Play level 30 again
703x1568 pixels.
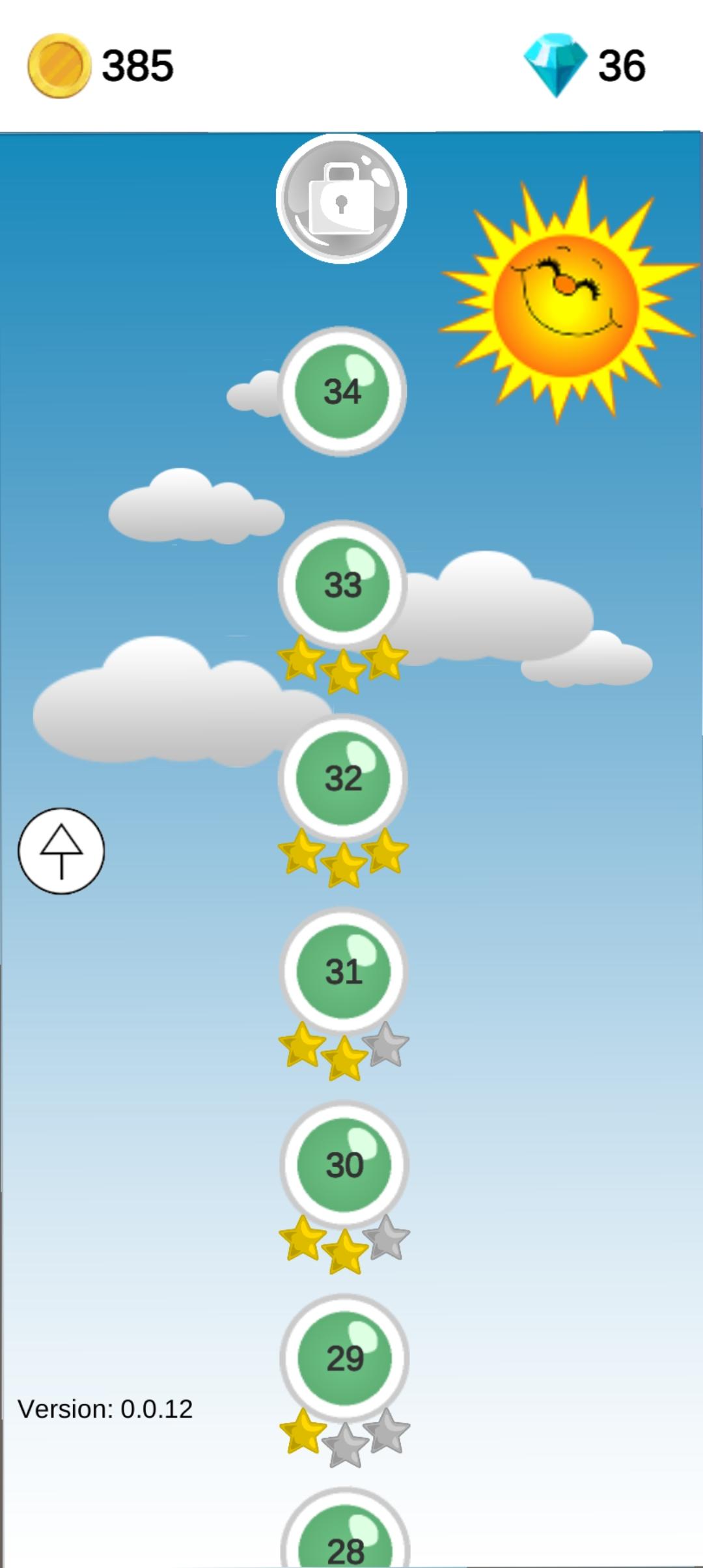344,1164
